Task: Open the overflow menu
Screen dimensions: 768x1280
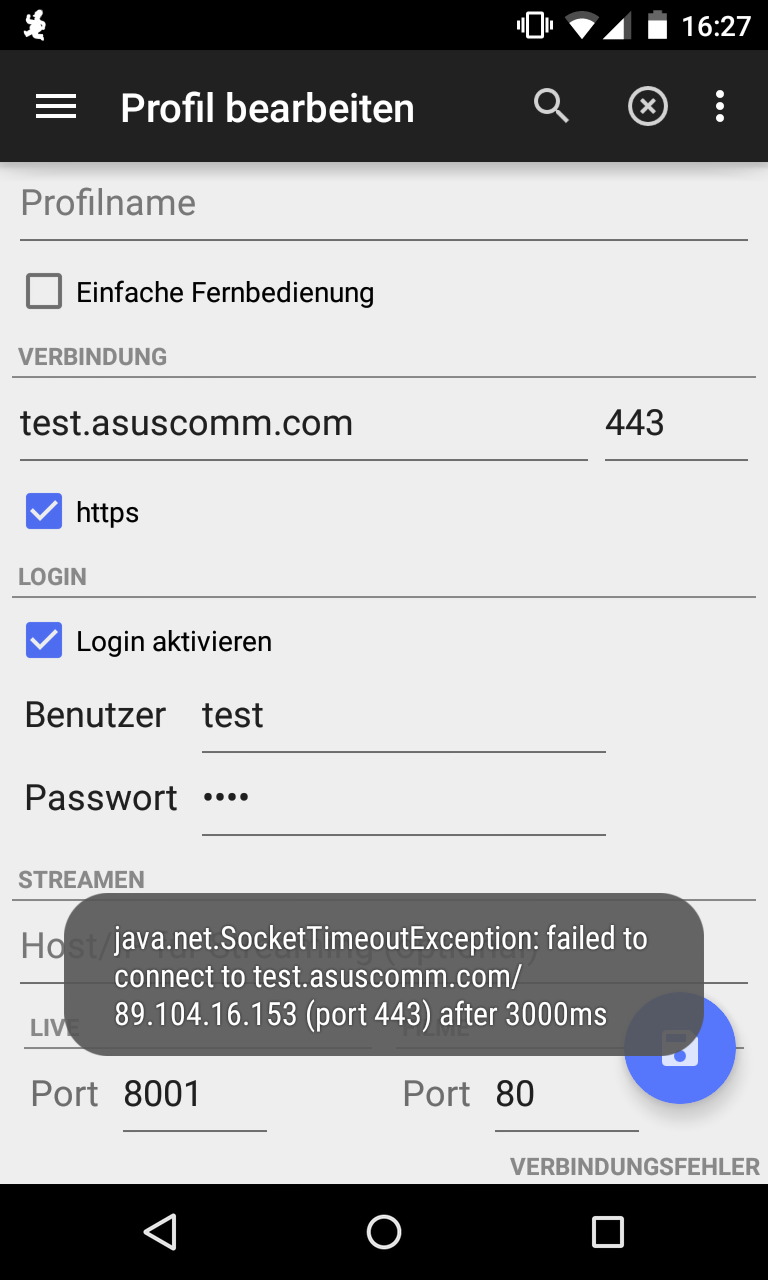Action: [719, 106]
